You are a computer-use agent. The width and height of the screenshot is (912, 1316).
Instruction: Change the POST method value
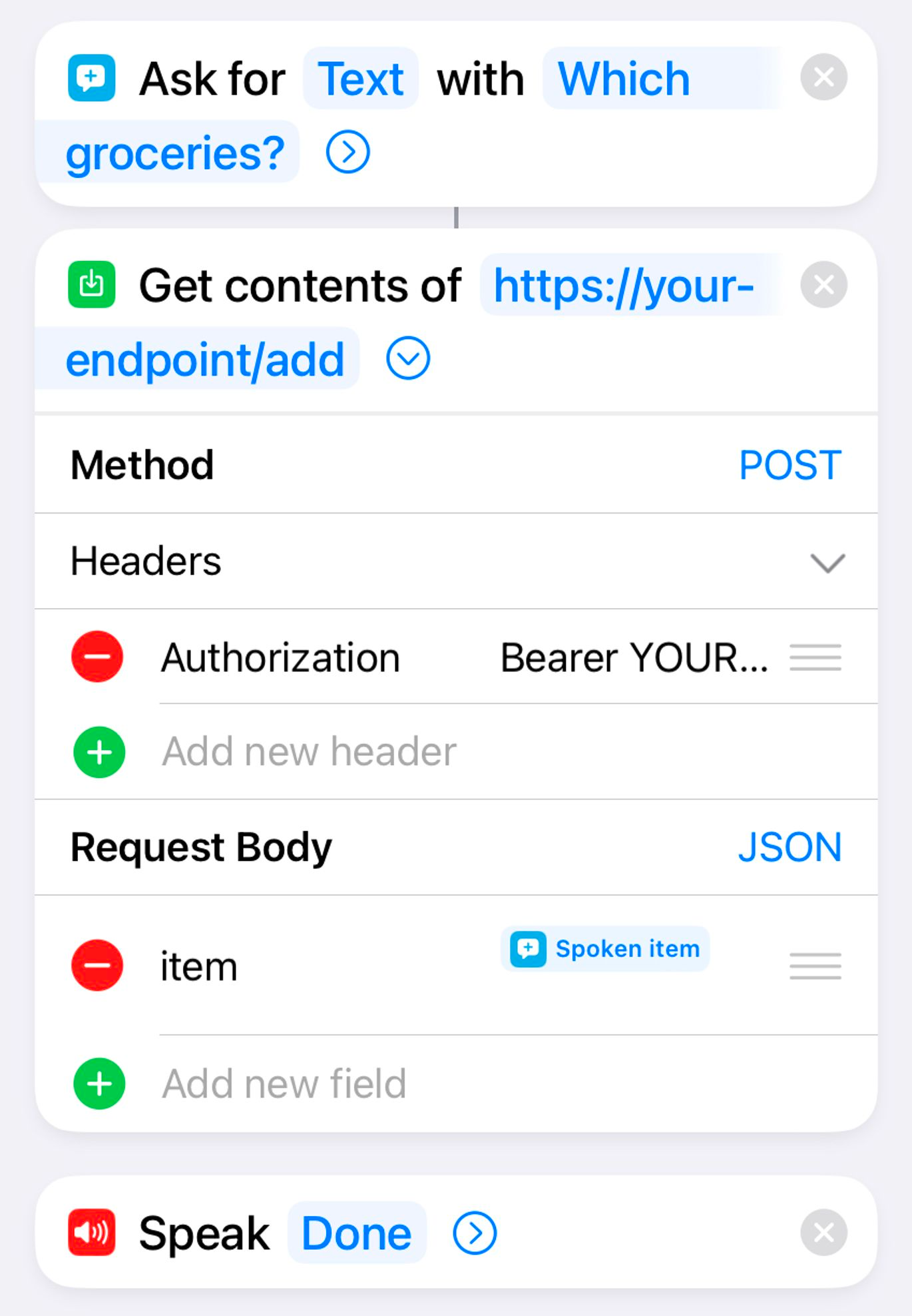pos(790,465)
